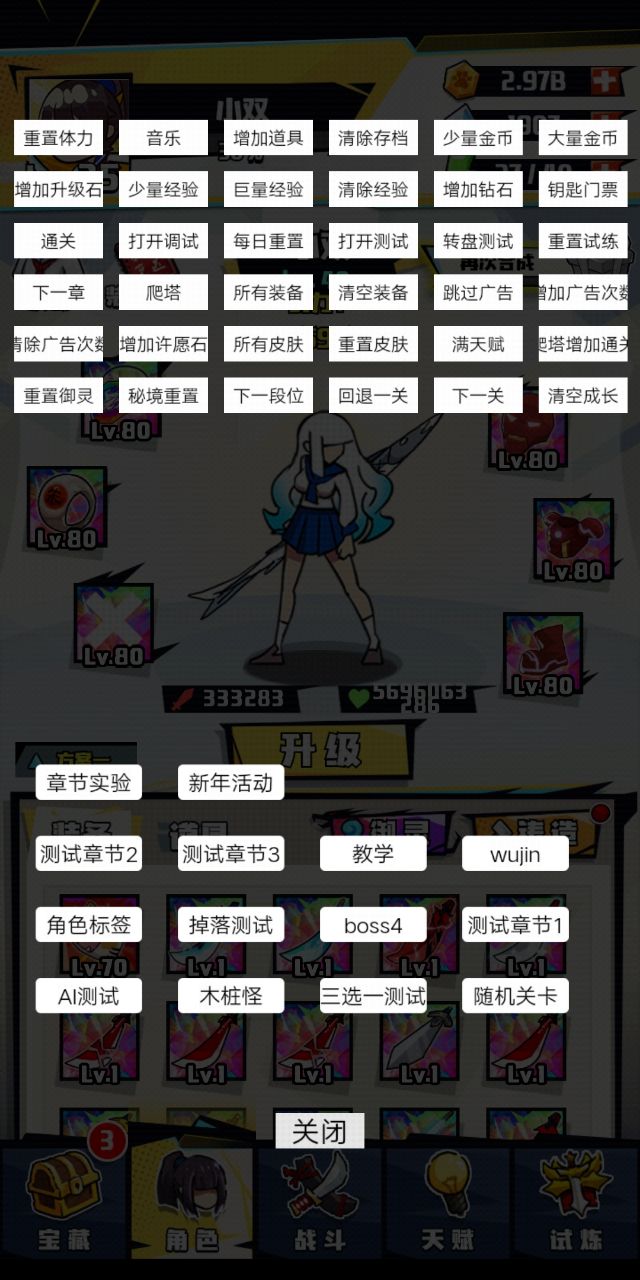Image resolution: width=640 pixels, height=1280 pixels.
Task: Add diamonds via 增加钻石
Action: [478, 189]
